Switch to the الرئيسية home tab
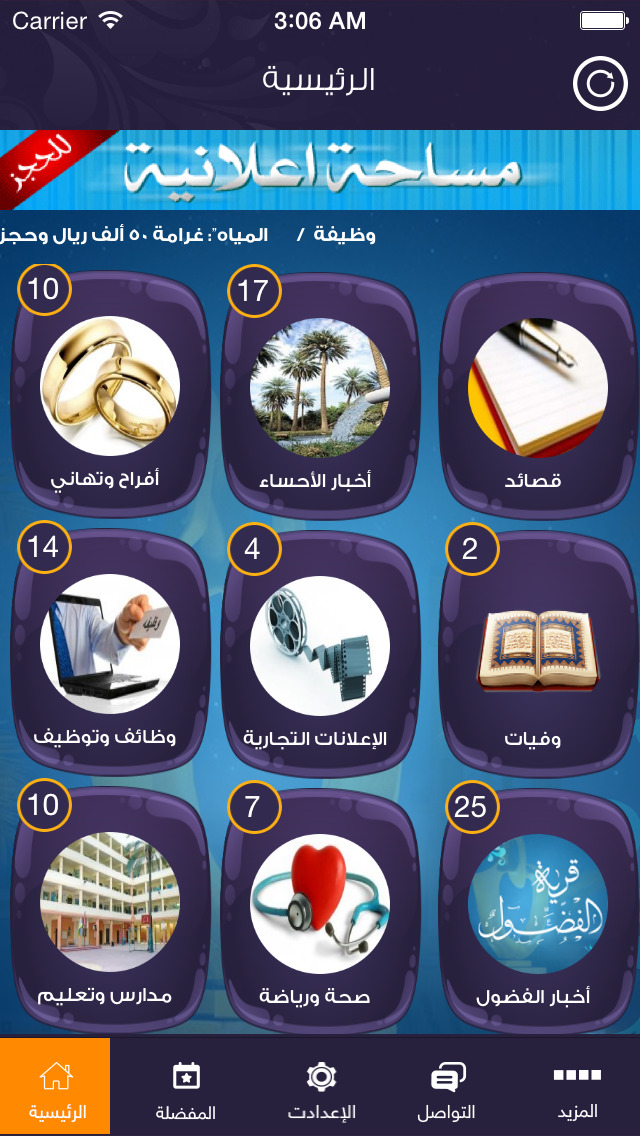This screenshot has width=640, height=1136. point(56,1086)
